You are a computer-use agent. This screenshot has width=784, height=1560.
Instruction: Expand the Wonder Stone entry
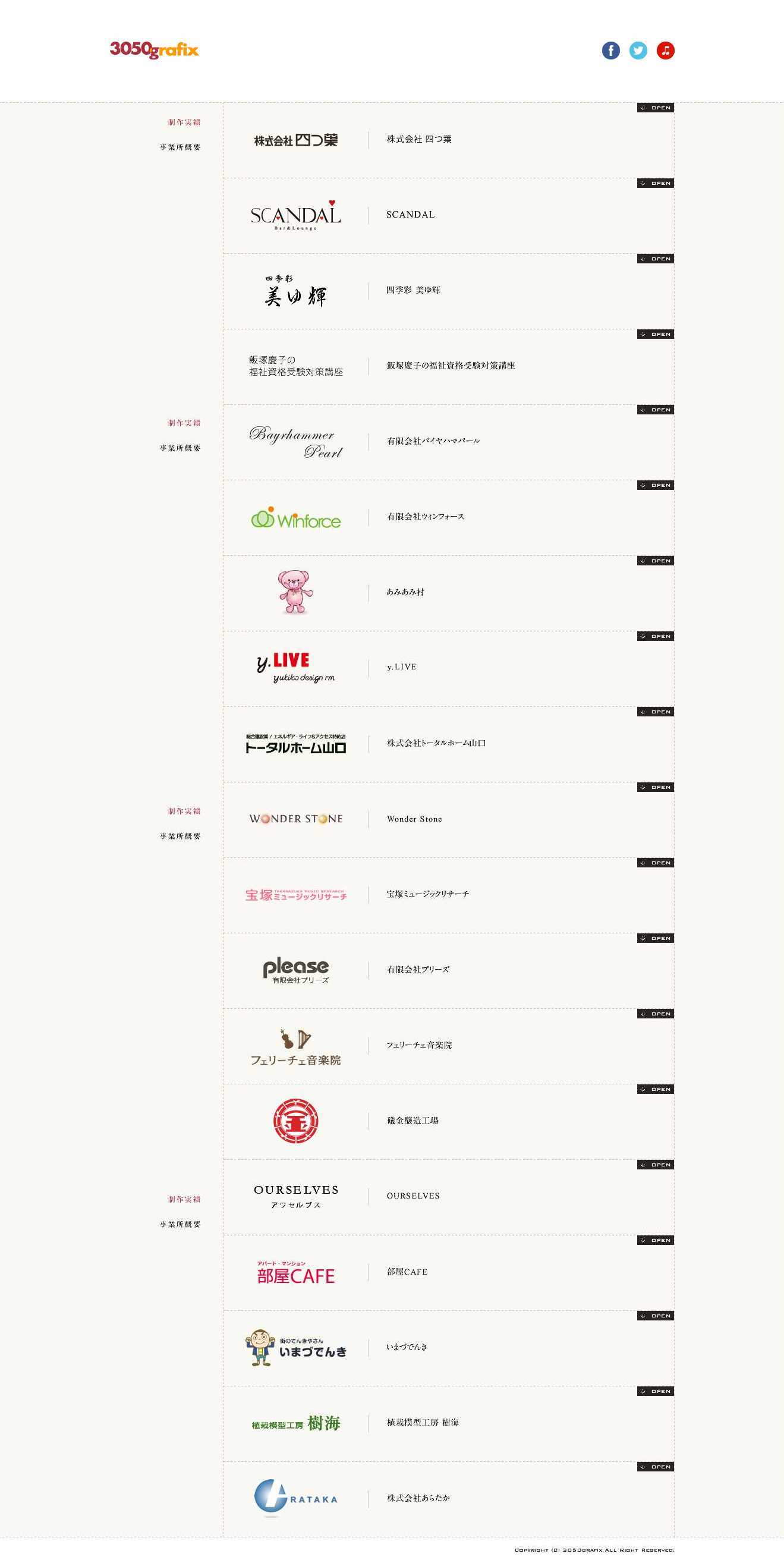point(655,787)
